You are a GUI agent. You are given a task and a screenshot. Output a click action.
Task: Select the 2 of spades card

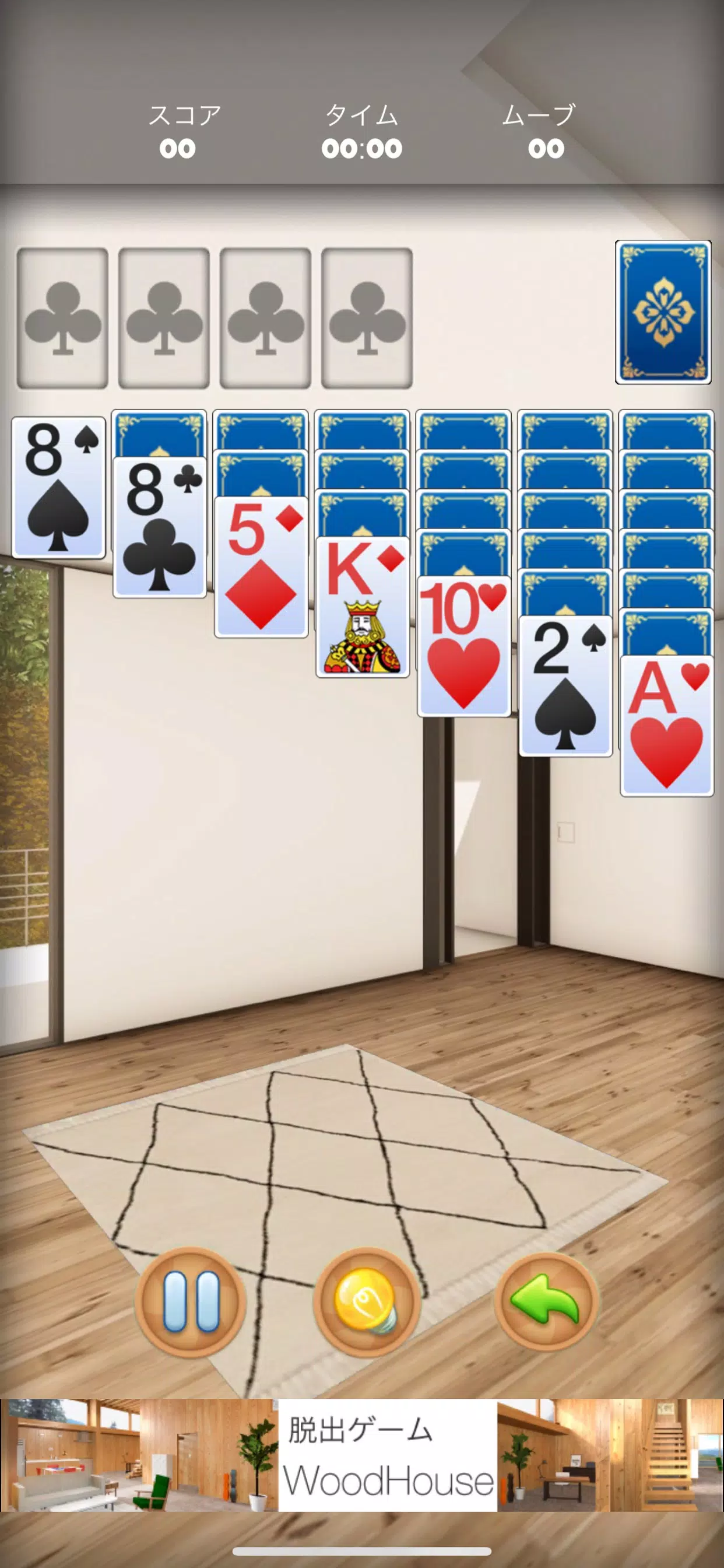[565, 686]
